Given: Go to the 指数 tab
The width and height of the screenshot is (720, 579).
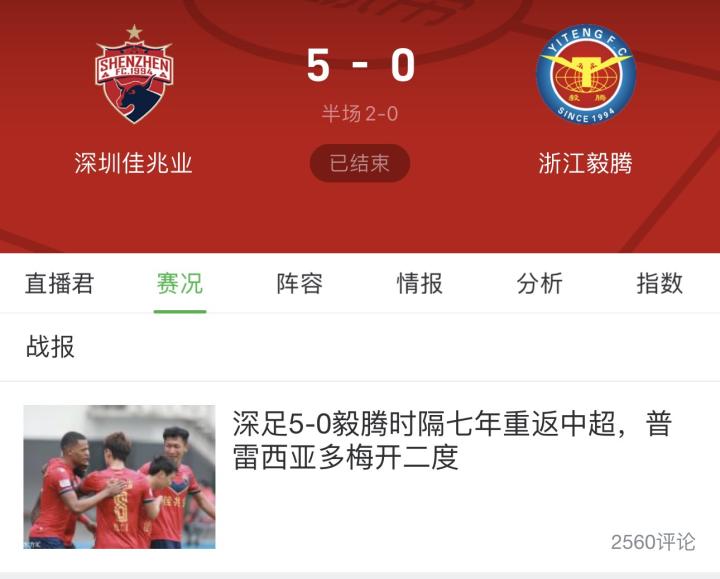Looking at the screenshot, I should pos(659,284).
